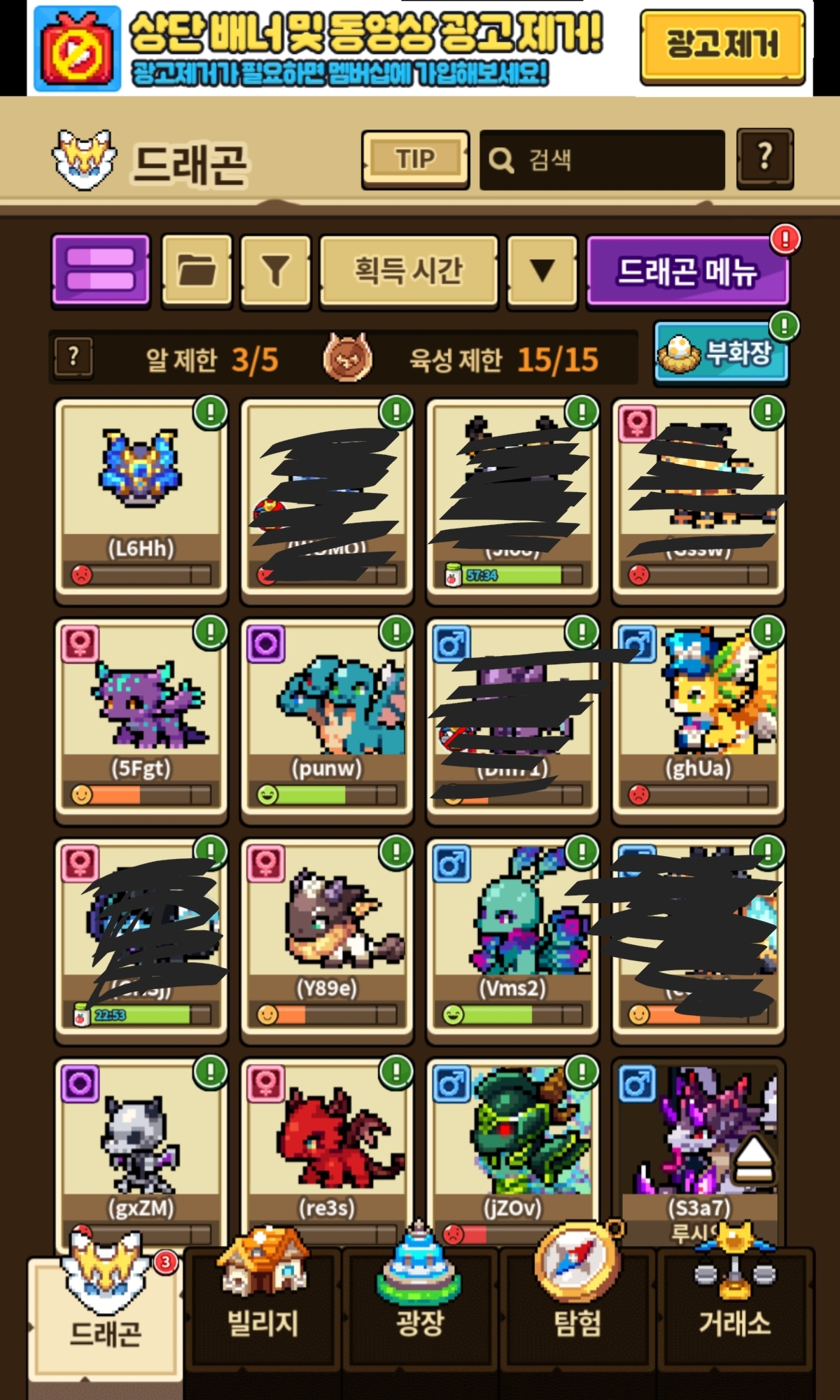Tap the 검색 search field

click(x=602, y=160)
